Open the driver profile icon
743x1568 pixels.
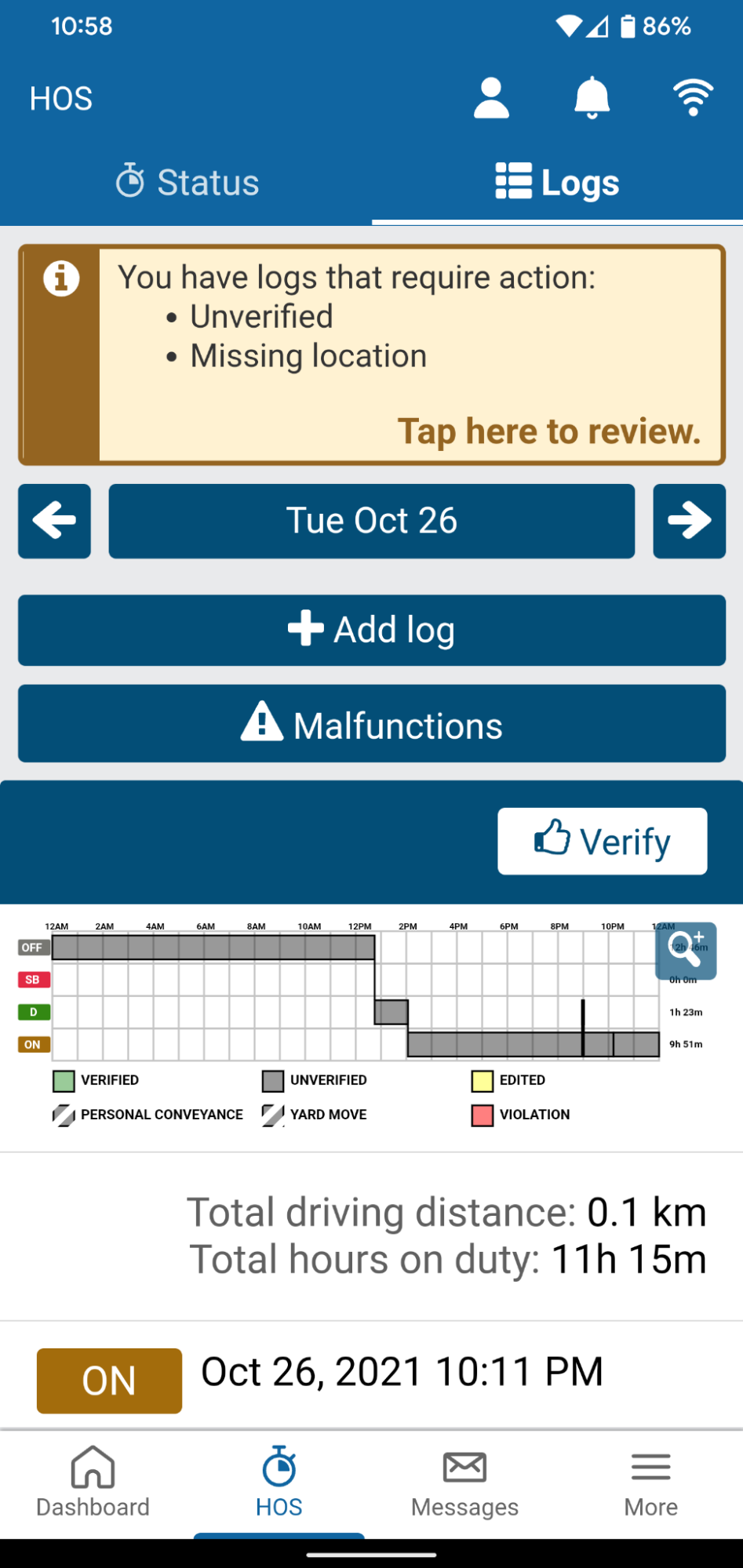click(x=492, y=96)
